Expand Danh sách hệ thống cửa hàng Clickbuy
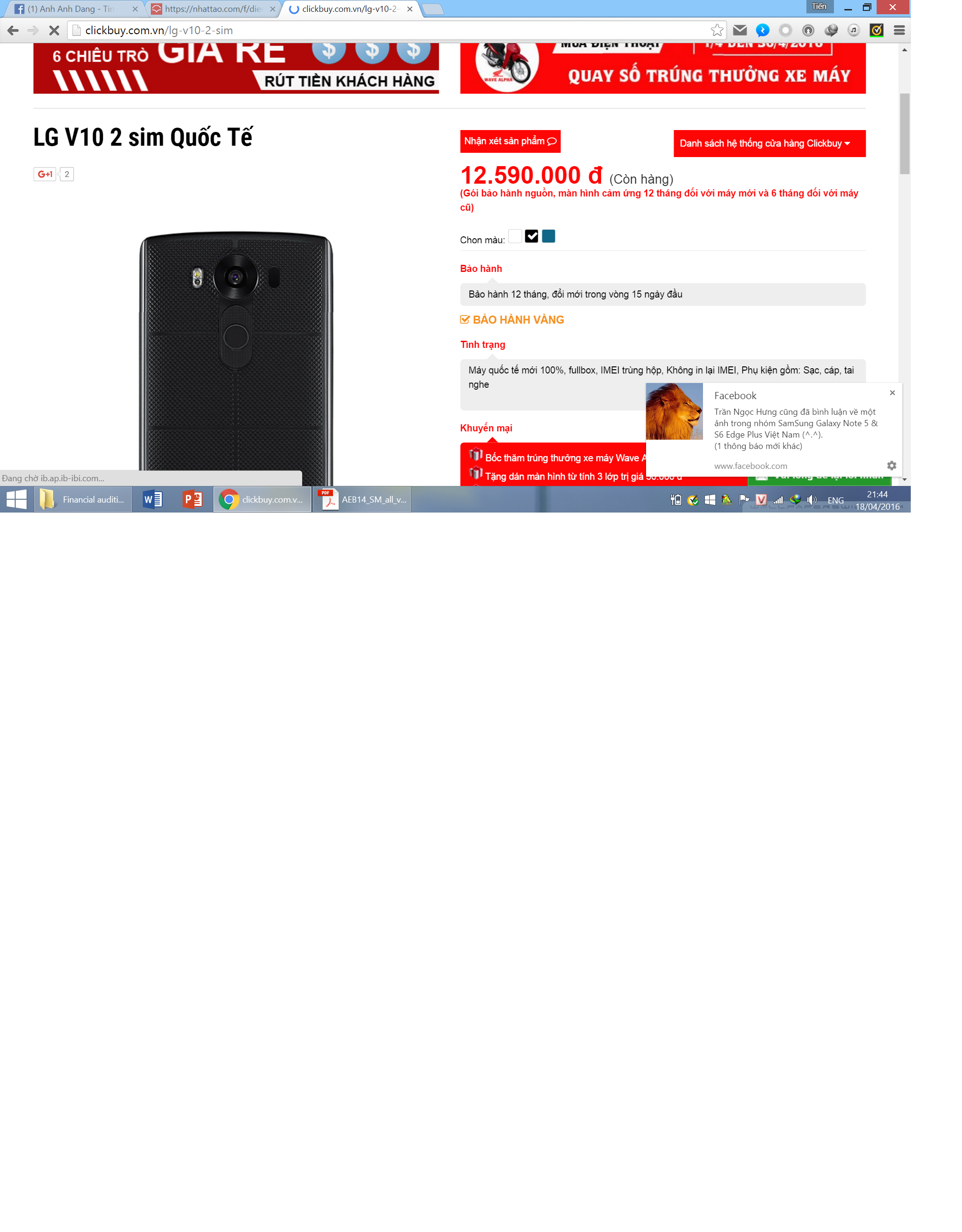This screenshot has height=1232, width=962. (x=769, y=144)
